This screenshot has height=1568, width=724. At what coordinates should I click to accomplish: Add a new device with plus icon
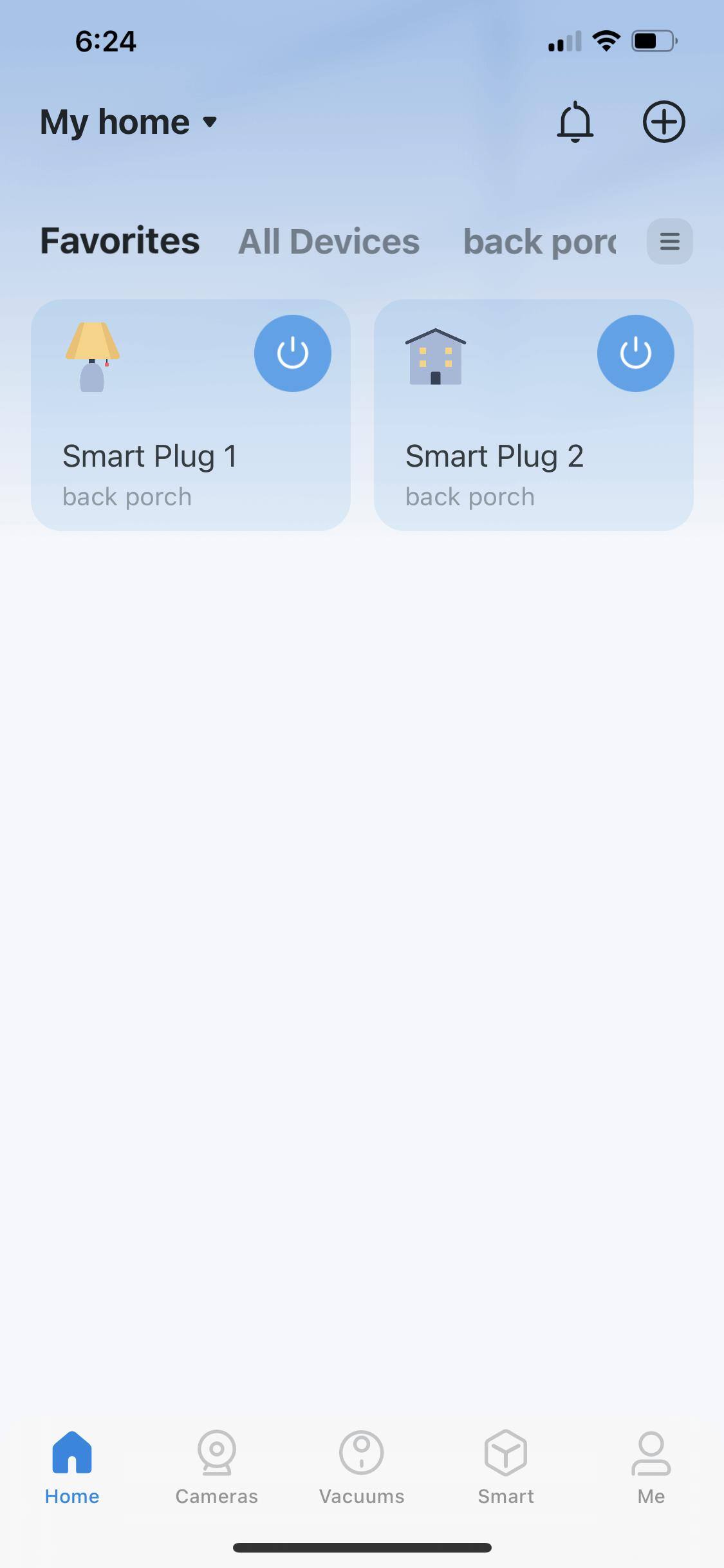coord(664,122)
